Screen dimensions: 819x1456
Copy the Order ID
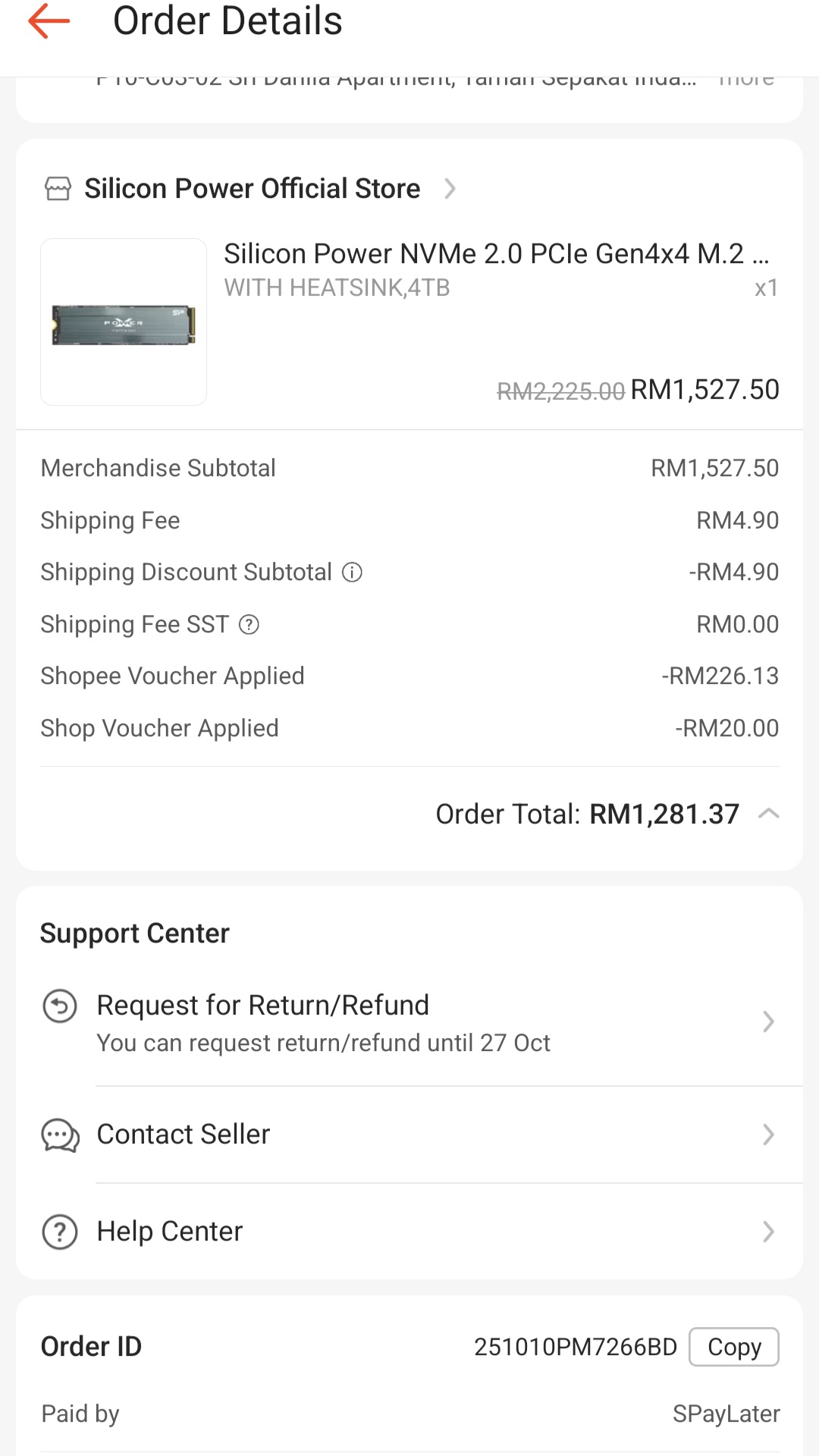click(x=733, y=1347)
